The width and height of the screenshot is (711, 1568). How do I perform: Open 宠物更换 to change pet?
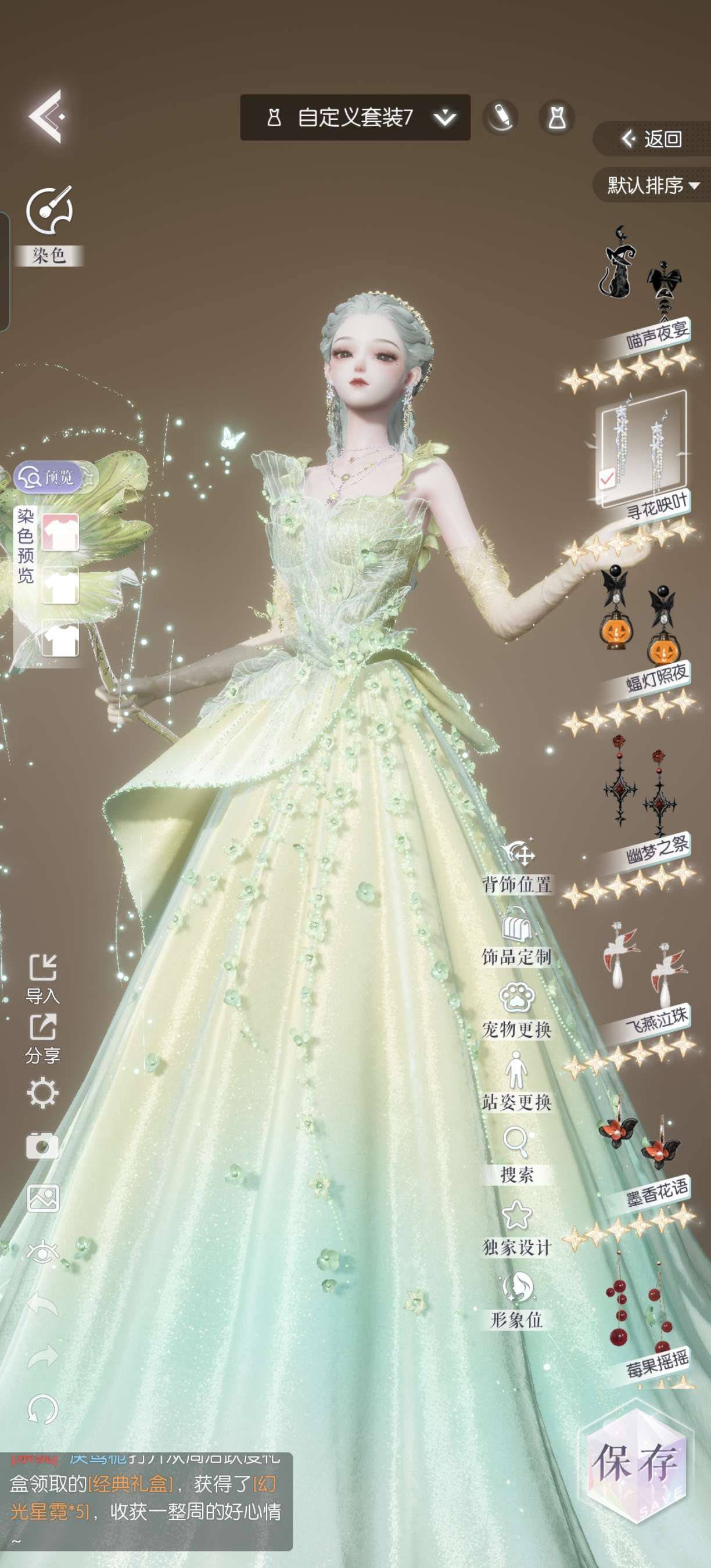(517, 1010)
